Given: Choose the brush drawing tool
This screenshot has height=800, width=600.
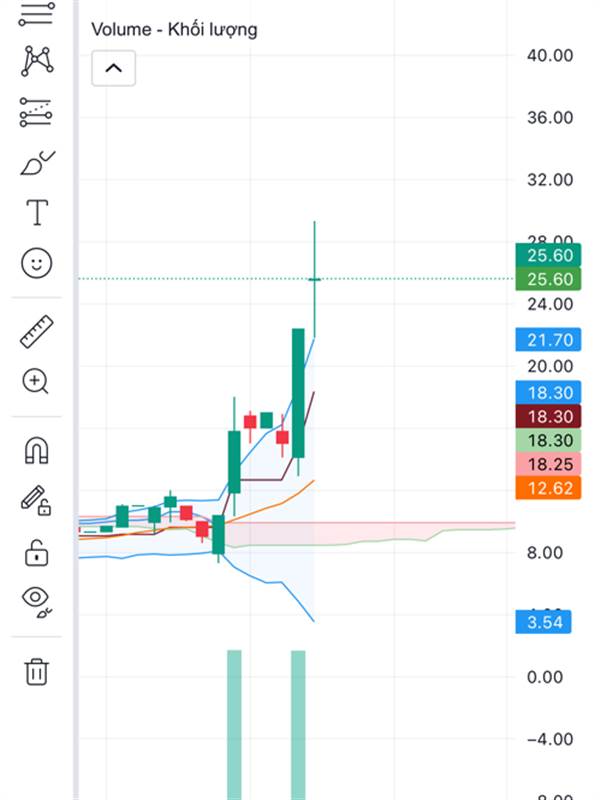Looking at the screenshot, I should 37,162.
